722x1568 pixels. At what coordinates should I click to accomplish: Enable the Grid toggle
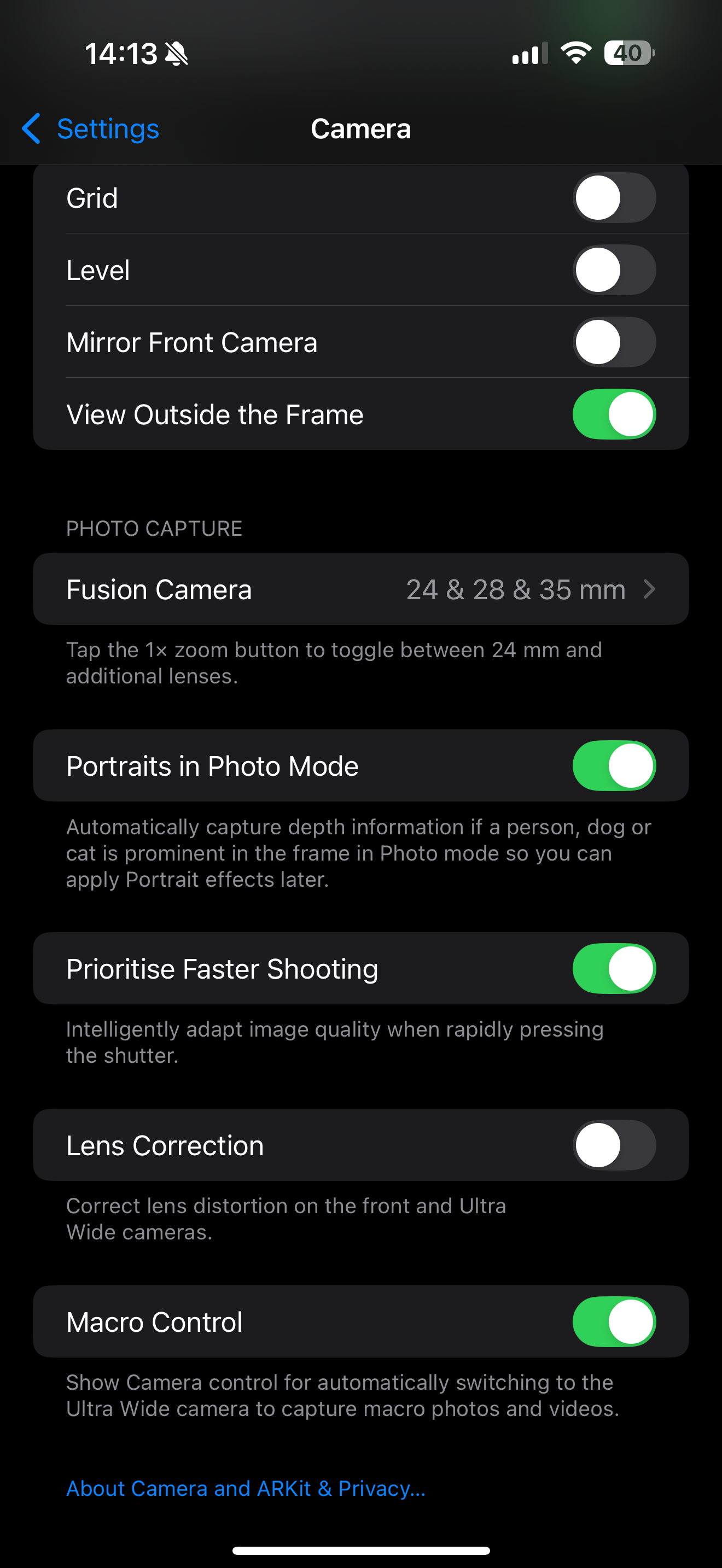tap(614, 198)
